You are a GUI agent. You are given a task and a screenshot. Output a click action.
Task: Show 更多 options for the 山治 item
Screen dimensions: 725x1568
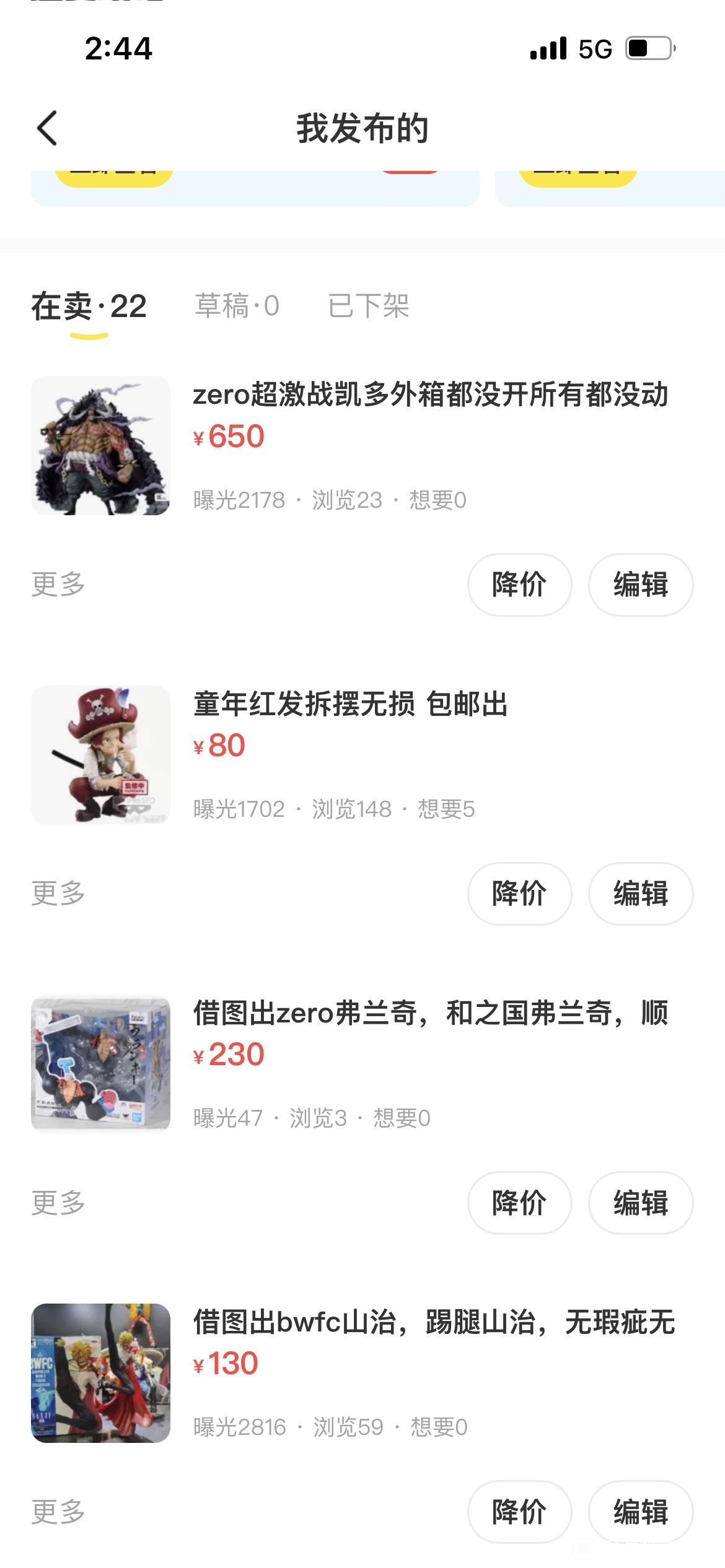pyautogui.click(x=58, y=1512)
